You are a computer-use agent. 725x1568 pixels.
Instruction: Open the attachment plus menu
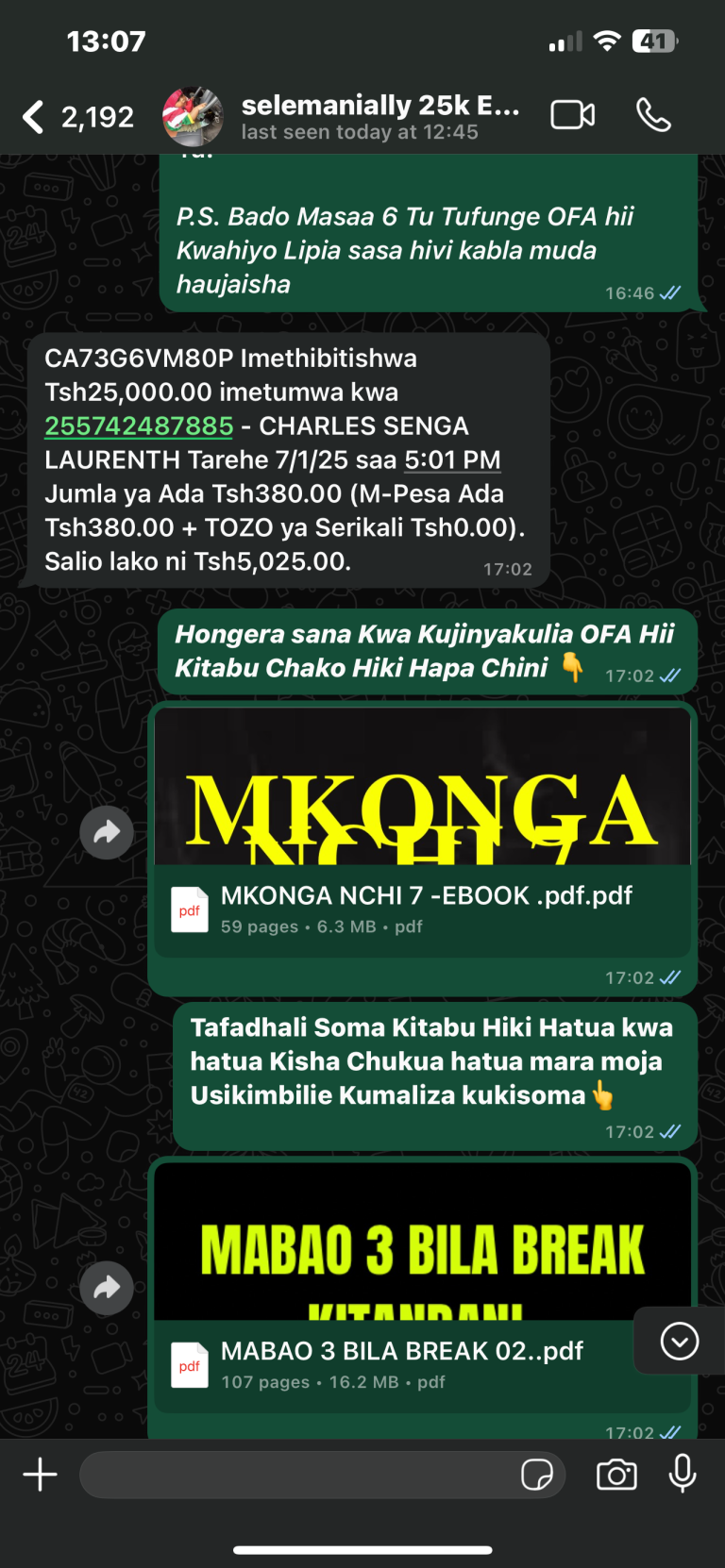(x=40, y=1475)
